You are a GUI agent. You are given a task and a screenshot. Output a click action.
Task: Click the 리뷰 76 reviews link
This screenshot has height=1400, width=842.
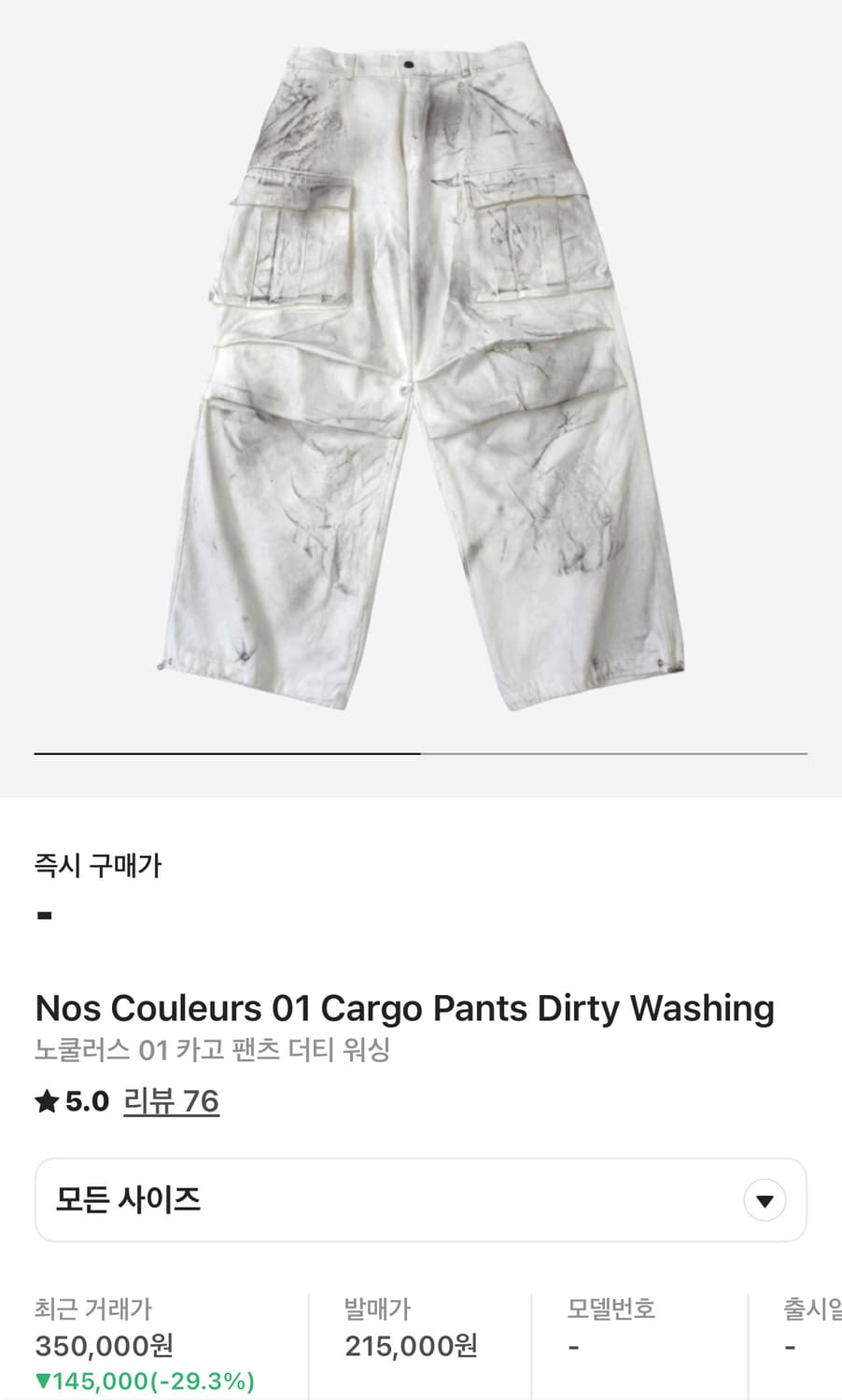tap(171, 1102)
